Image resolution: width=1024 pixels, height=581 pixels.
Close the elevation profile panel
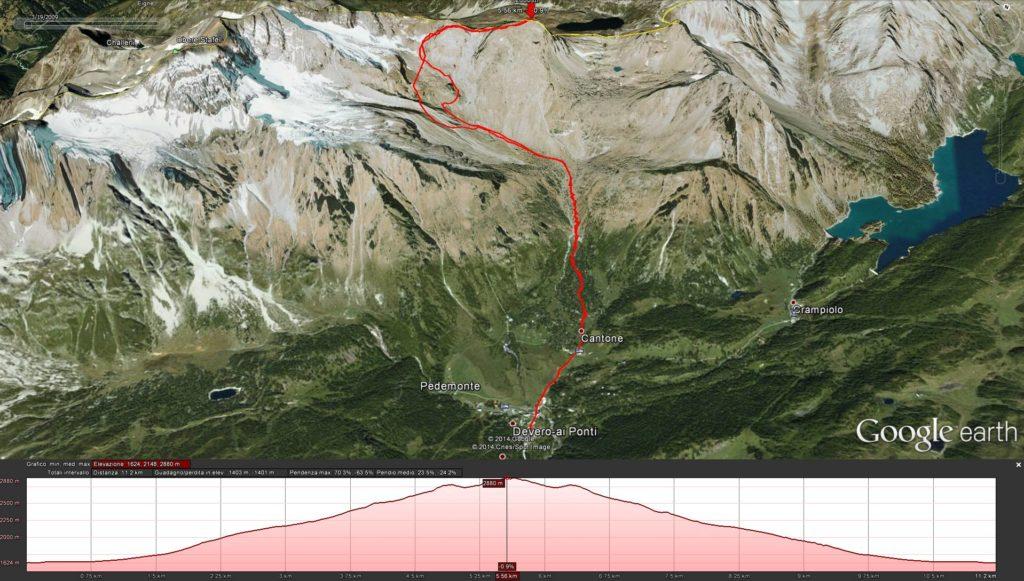tap(1017, 465)
